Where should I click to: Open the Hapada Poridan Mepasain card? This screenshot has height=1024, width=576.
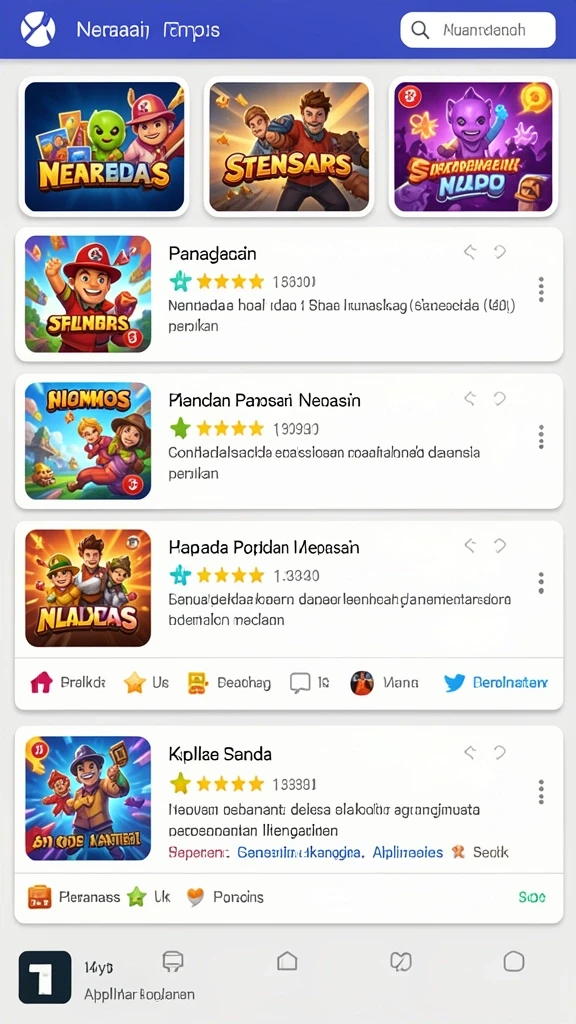[289, 588]
